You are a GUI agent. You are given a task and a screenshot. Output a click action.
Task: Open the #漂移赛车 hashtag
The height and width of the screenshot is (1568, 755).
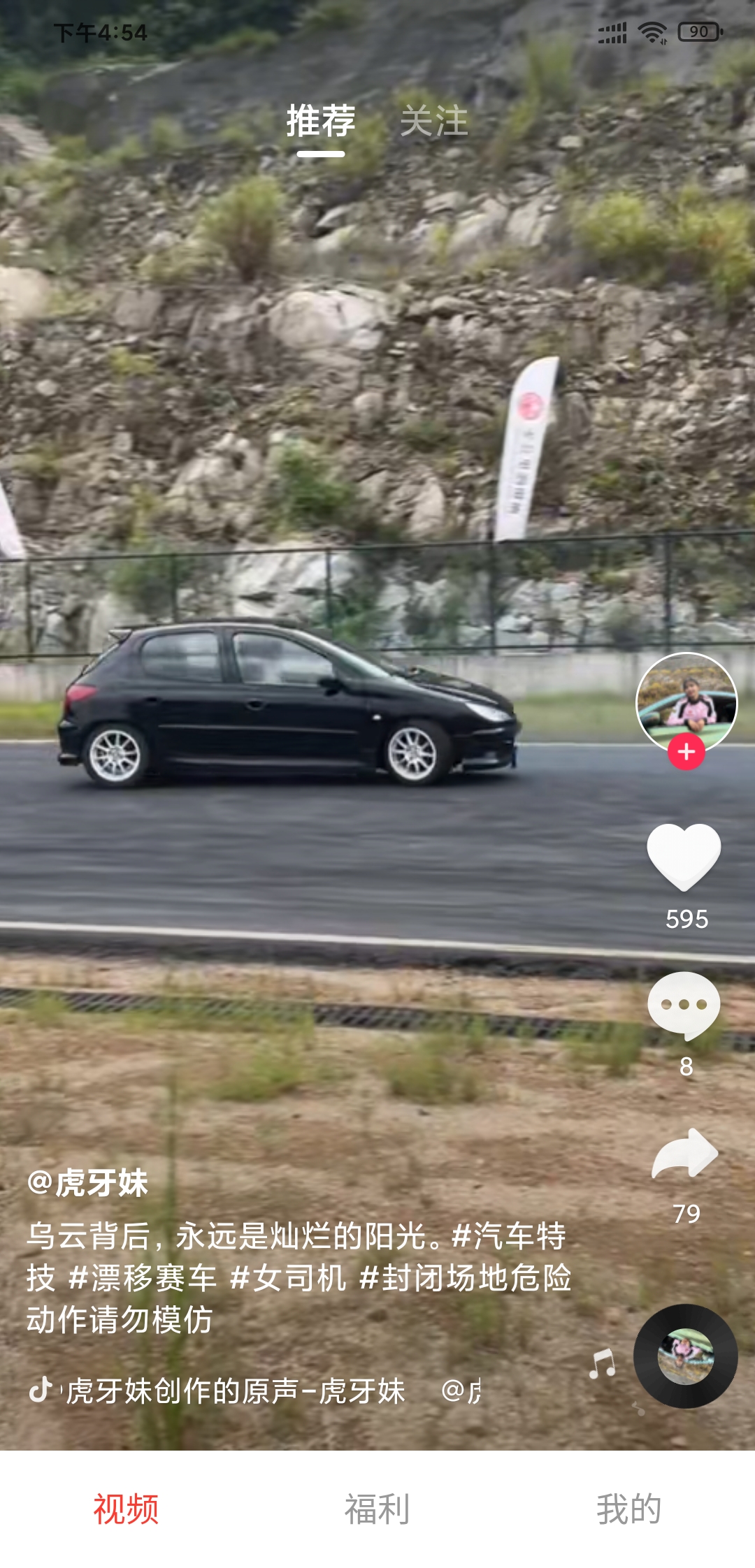point(143,1278)
